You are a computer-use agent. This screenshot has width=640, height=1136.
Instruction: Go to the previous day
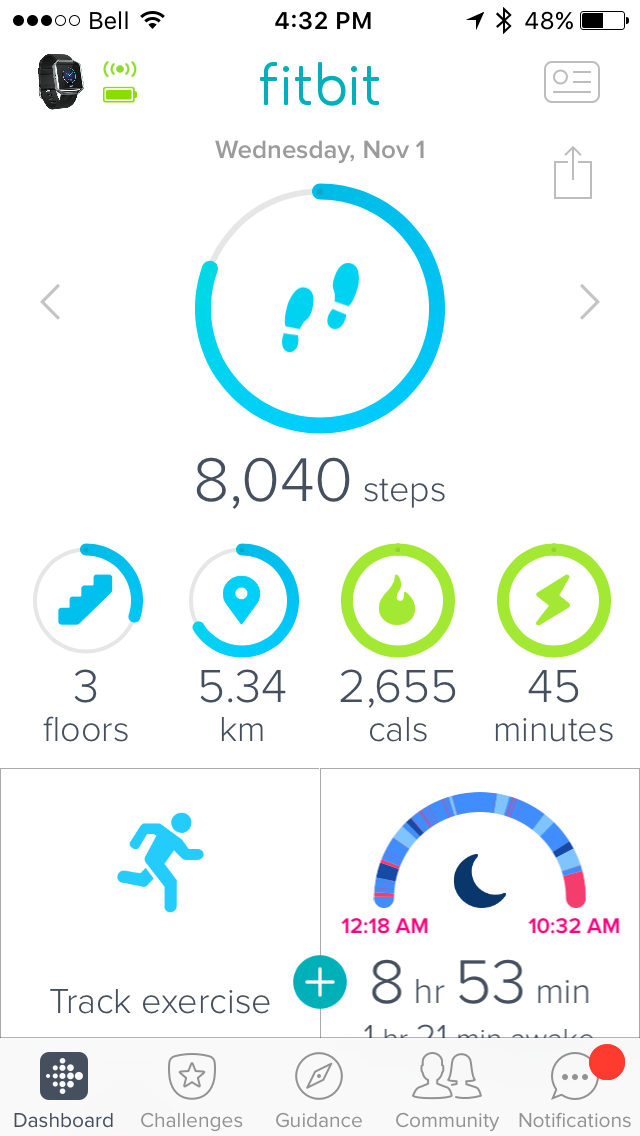pos(51,302)
